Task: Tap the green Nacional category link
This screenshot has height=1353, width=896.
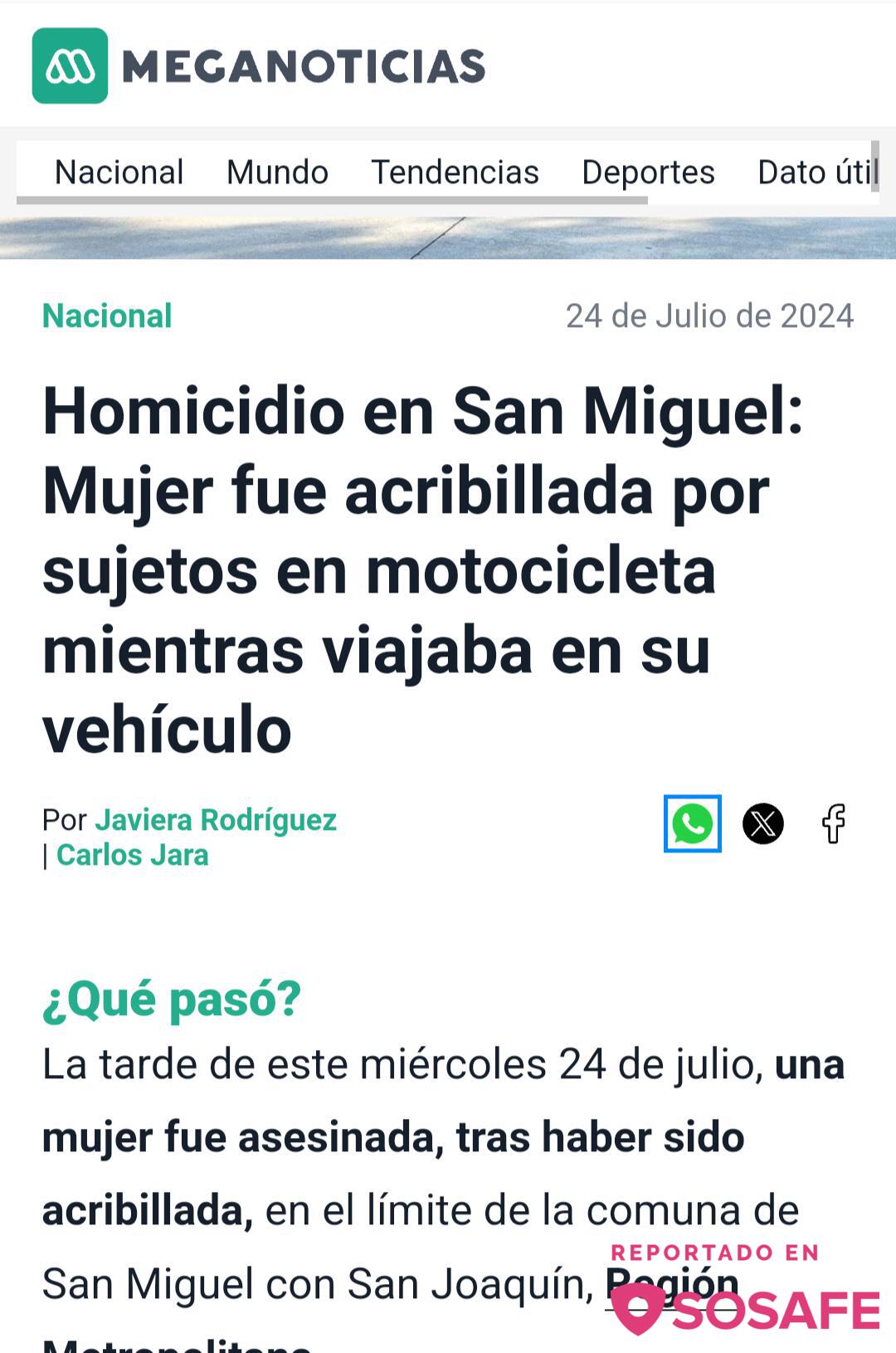Action: (107, 316)
